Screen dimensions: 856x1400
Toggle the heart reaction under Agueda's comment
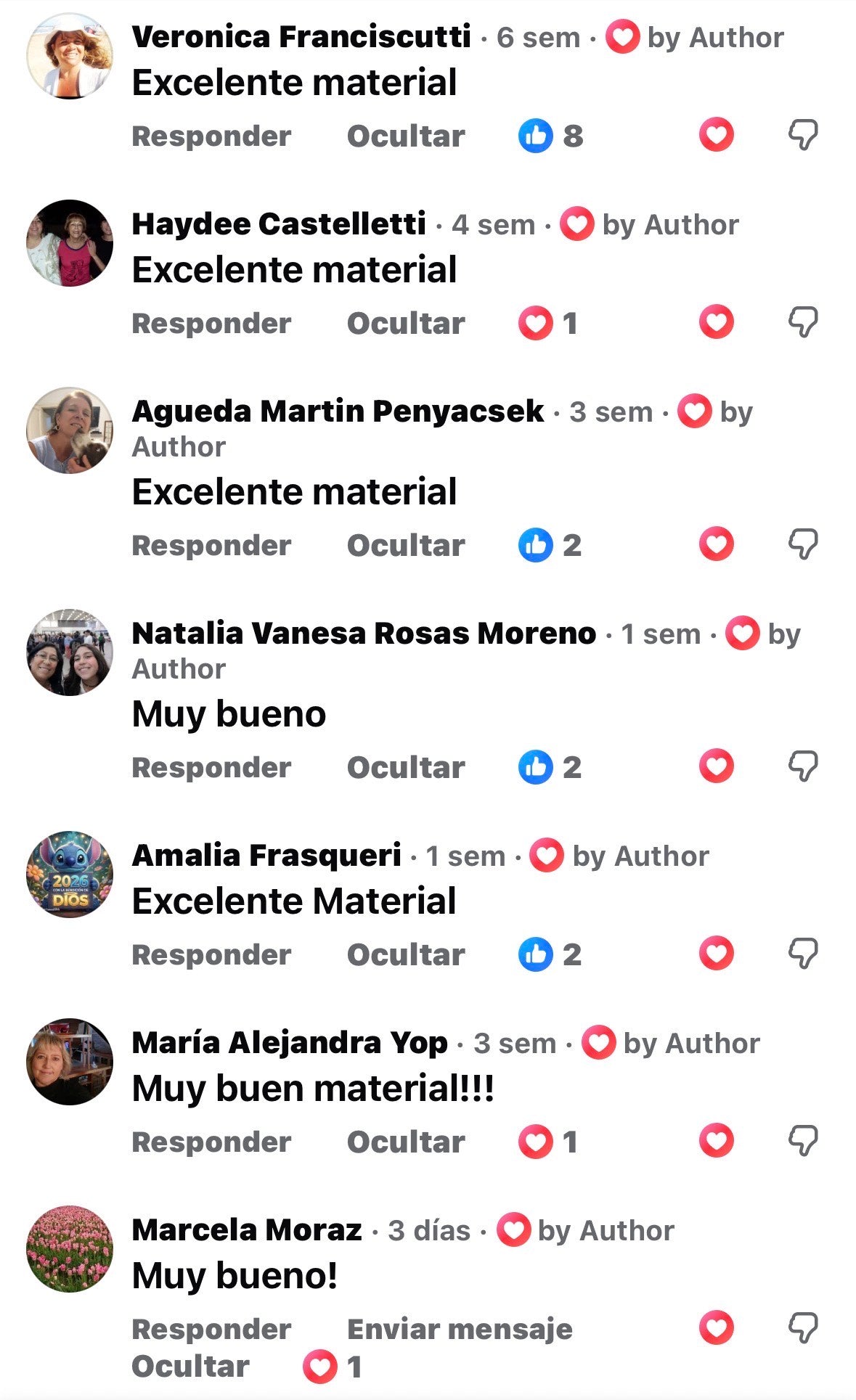[x=715, y=544]
